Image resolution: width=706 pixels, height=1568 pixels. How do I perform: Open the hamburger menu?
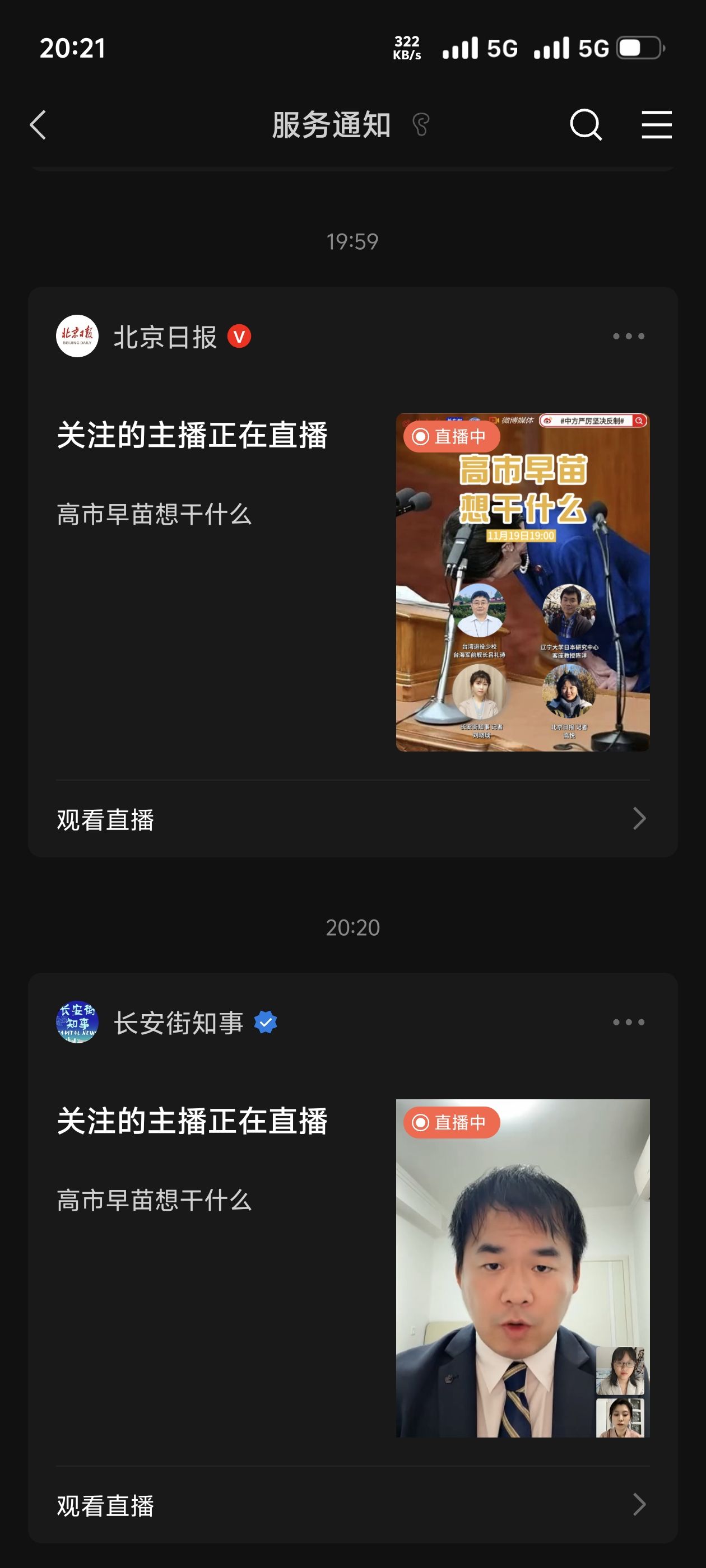[x=656, y=125]
